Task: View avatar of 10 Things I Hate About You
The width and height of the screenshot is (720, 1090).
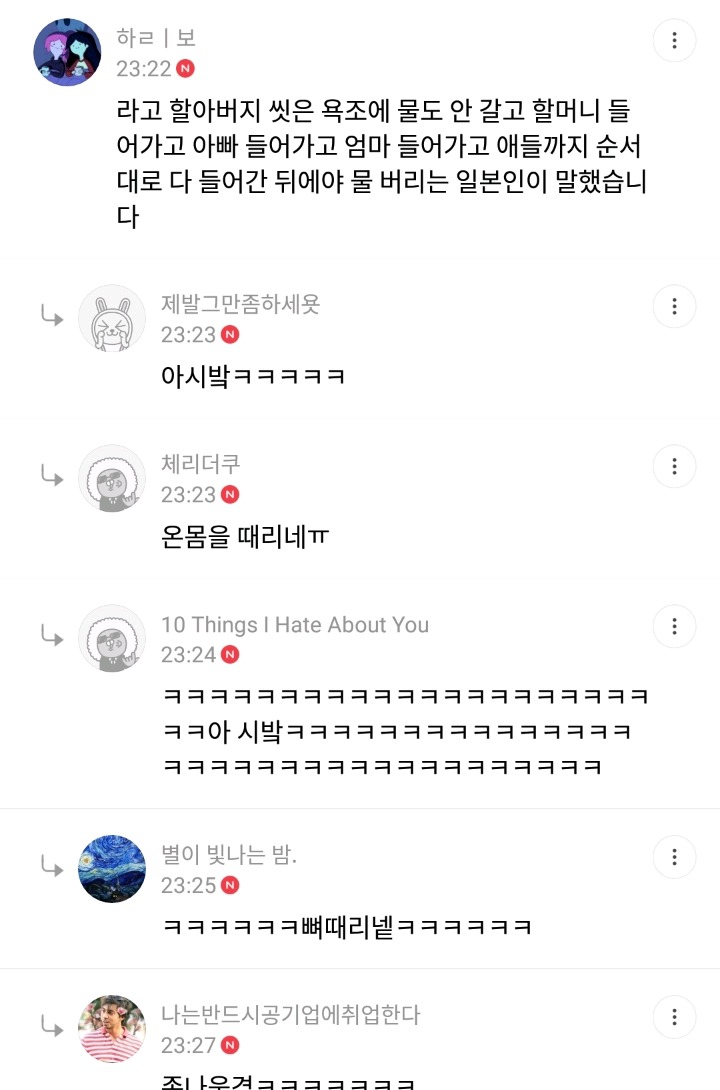Action: point(112,638)
